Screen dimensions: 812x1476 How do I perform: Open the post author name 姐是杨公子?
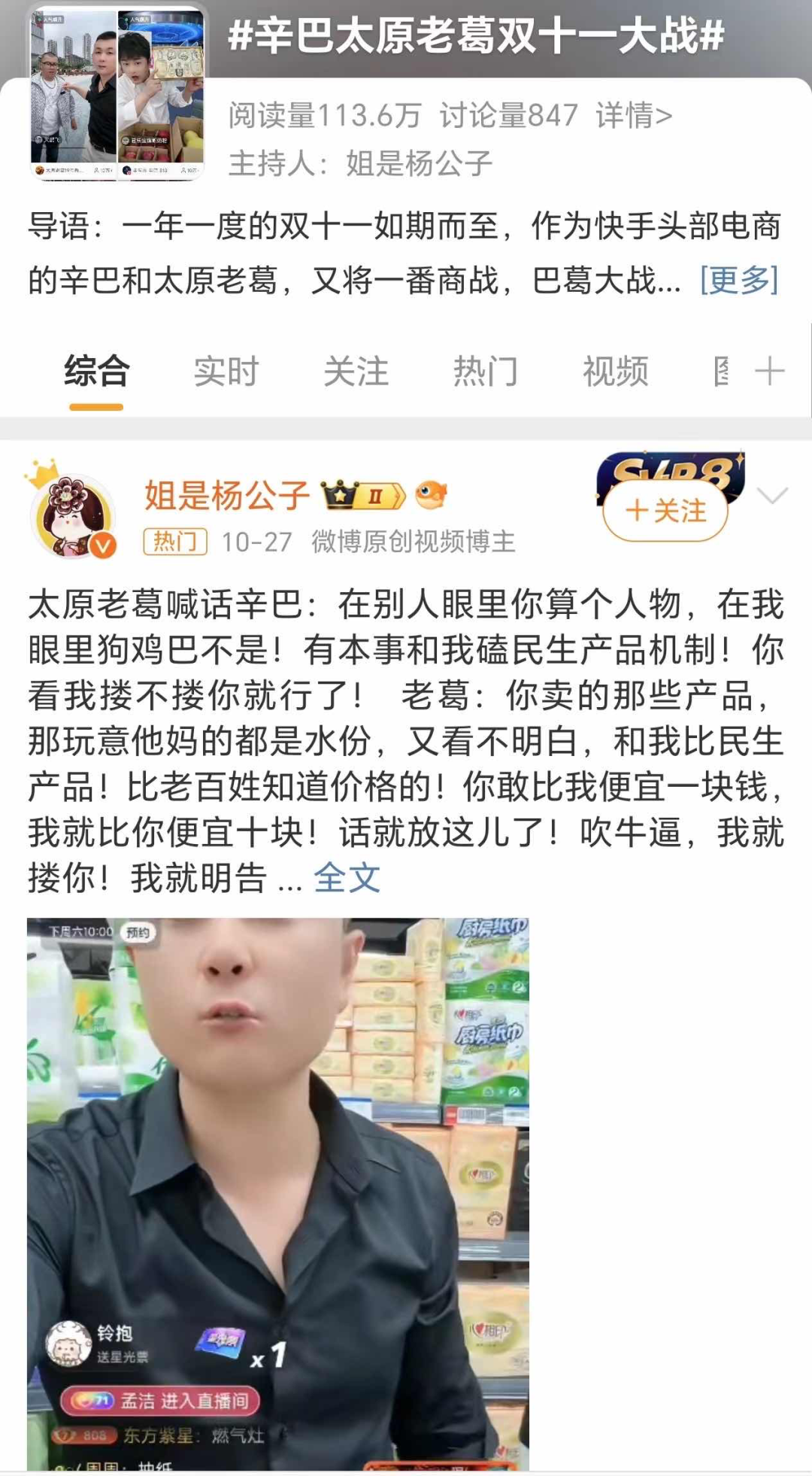pos(226,496)
